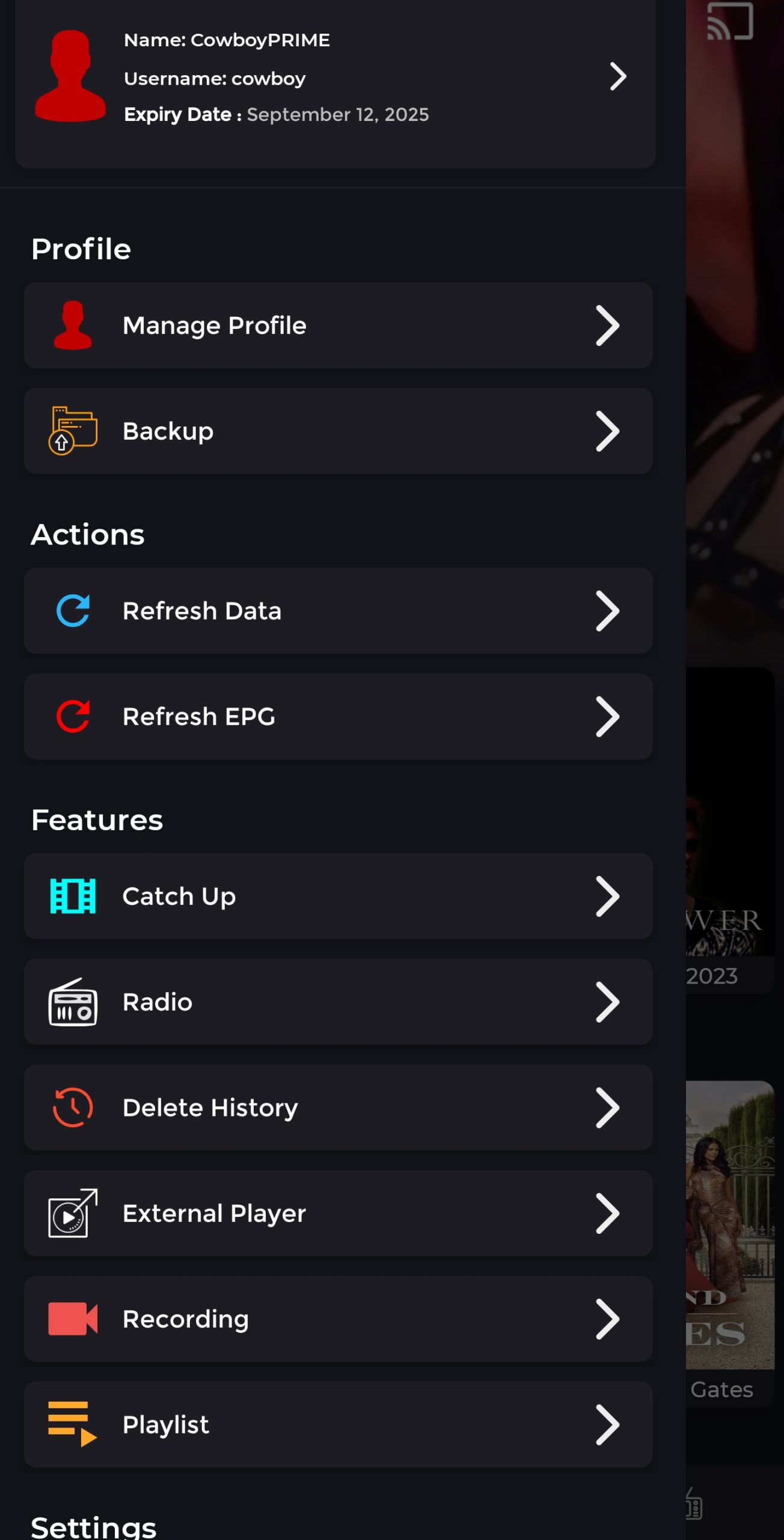Open the Playlist row
784x1540 pixels.
[338, 1424]
